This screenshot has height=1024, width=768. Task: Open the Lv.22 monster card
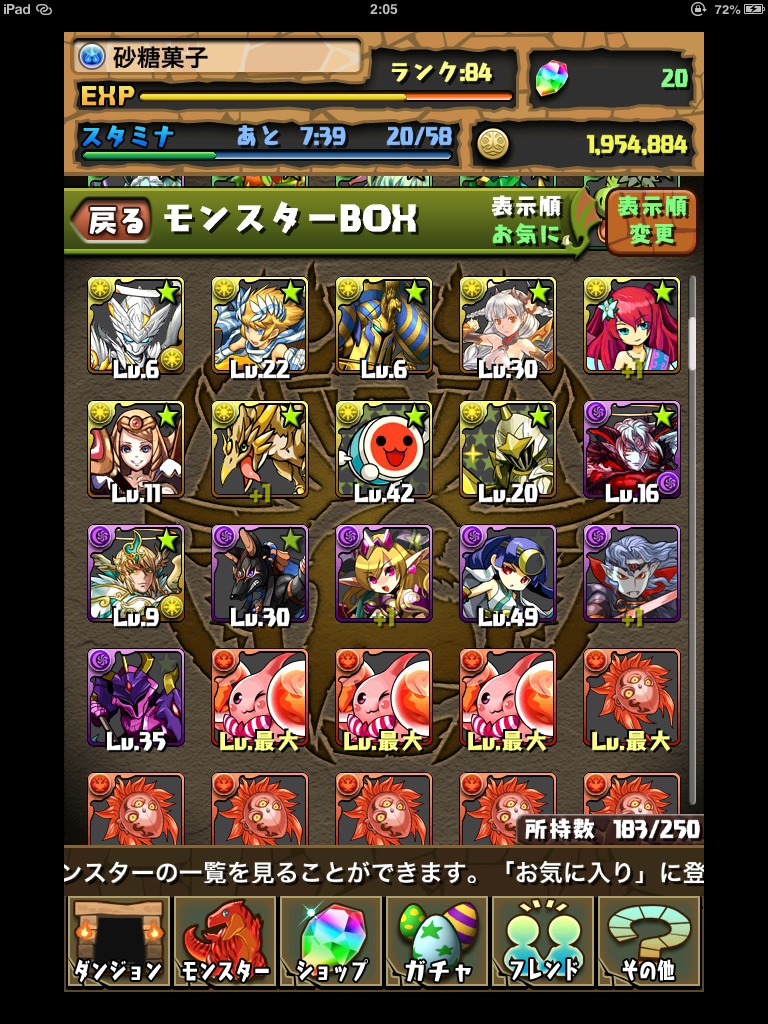(260, 325)
